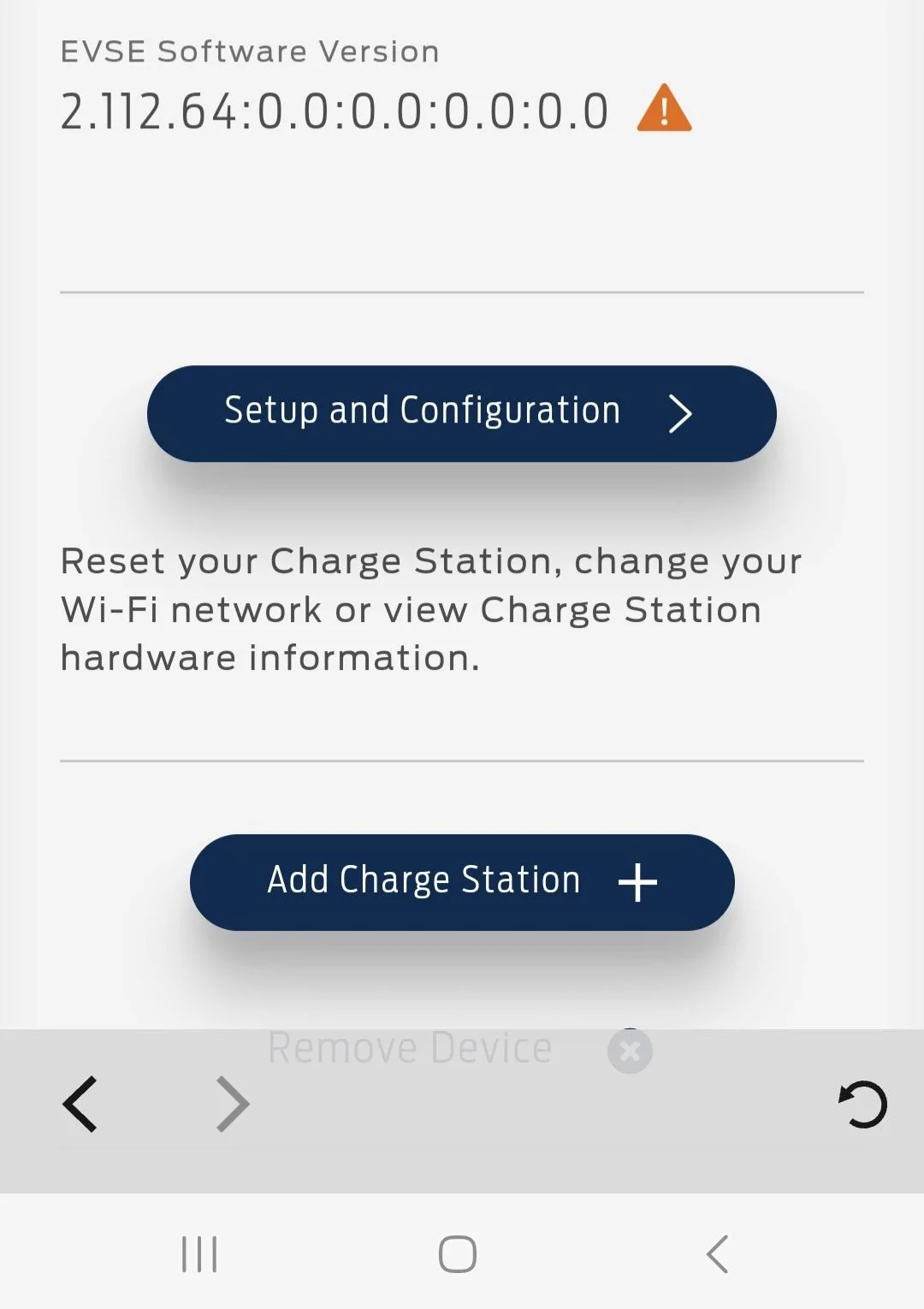
Task: Go forward in the browser toolbar
Action: point(232,1105)
